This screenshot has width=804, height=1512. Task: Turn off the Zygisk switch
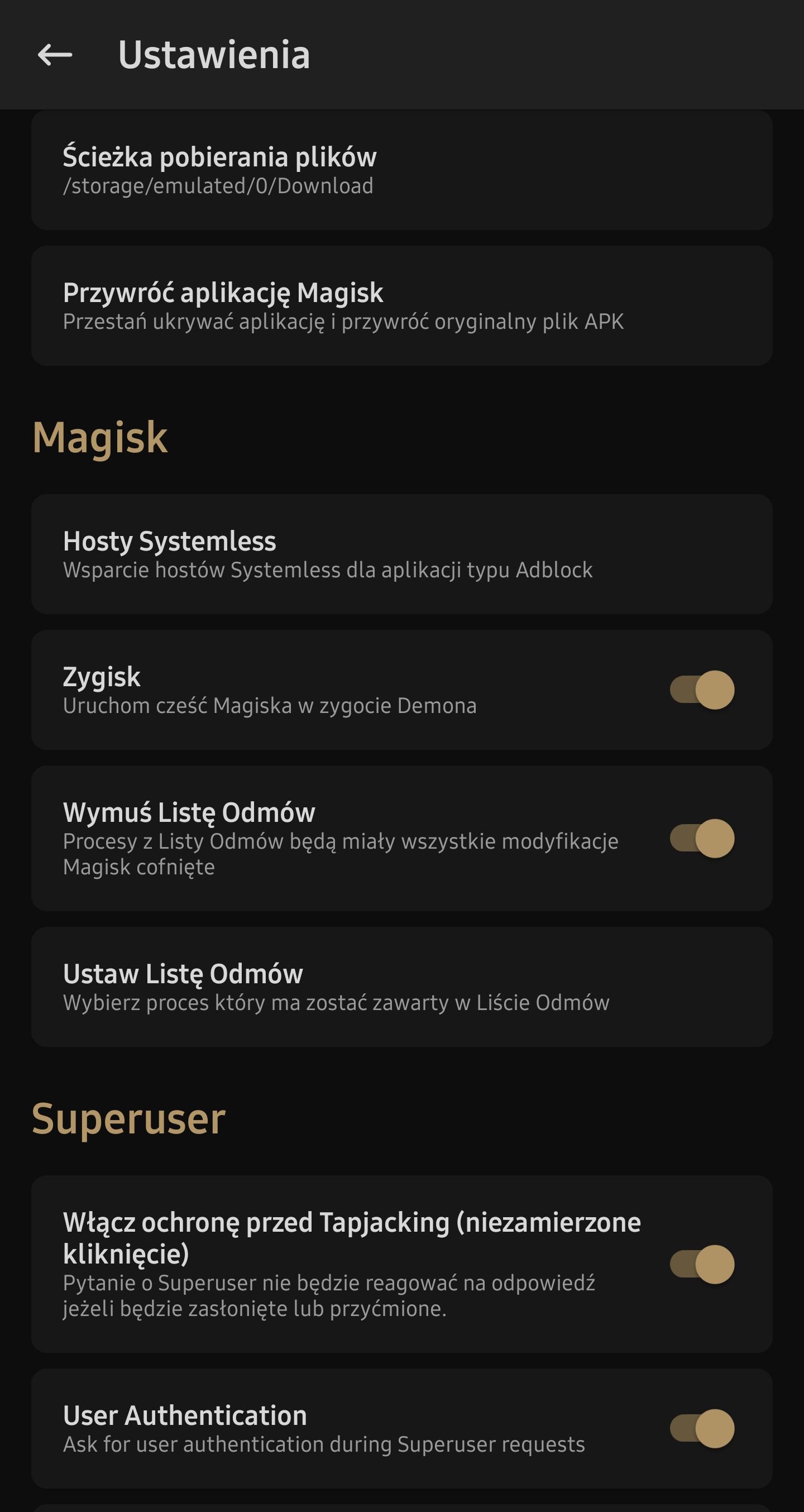coord(702,690)
